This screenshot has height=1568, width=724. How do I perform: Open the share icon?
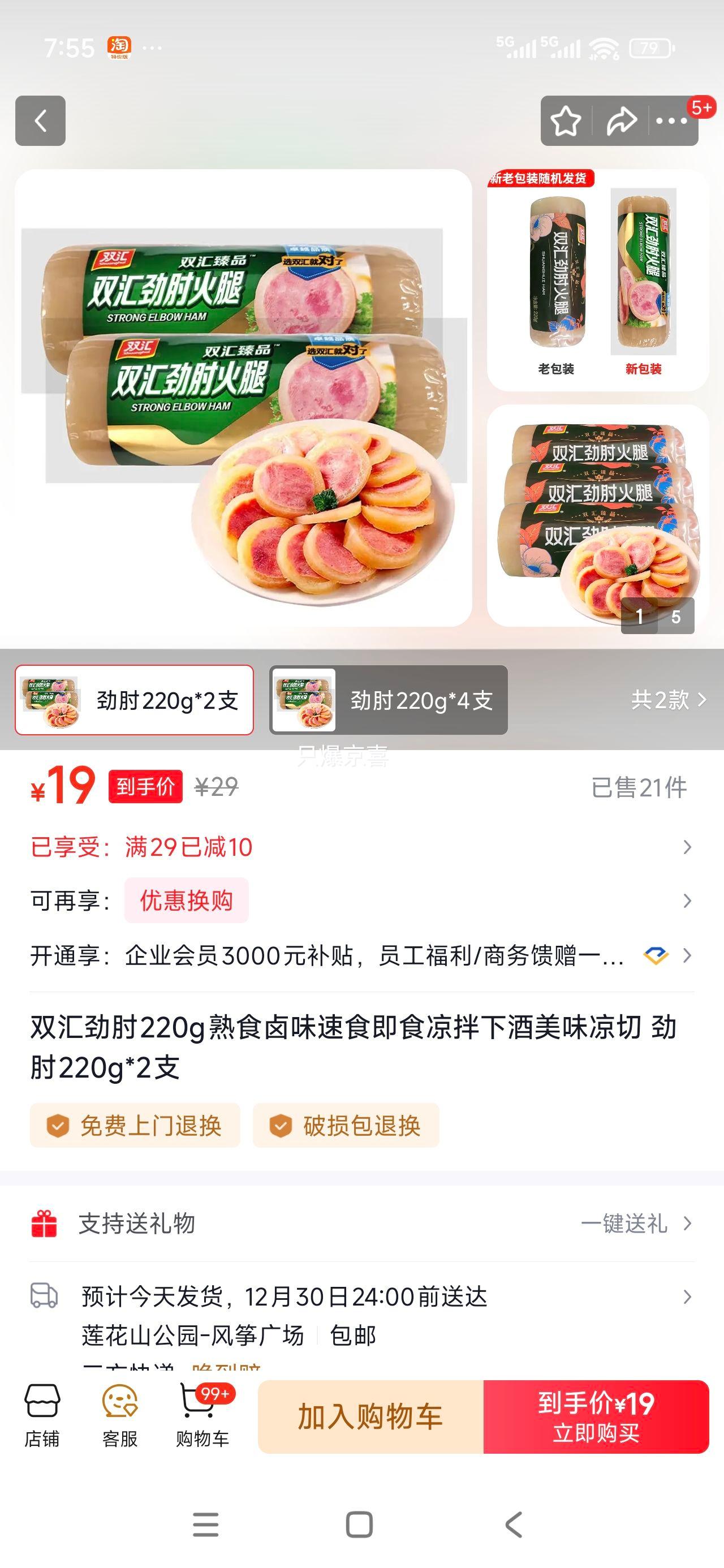pyautogui.click(x=621, y=122)
